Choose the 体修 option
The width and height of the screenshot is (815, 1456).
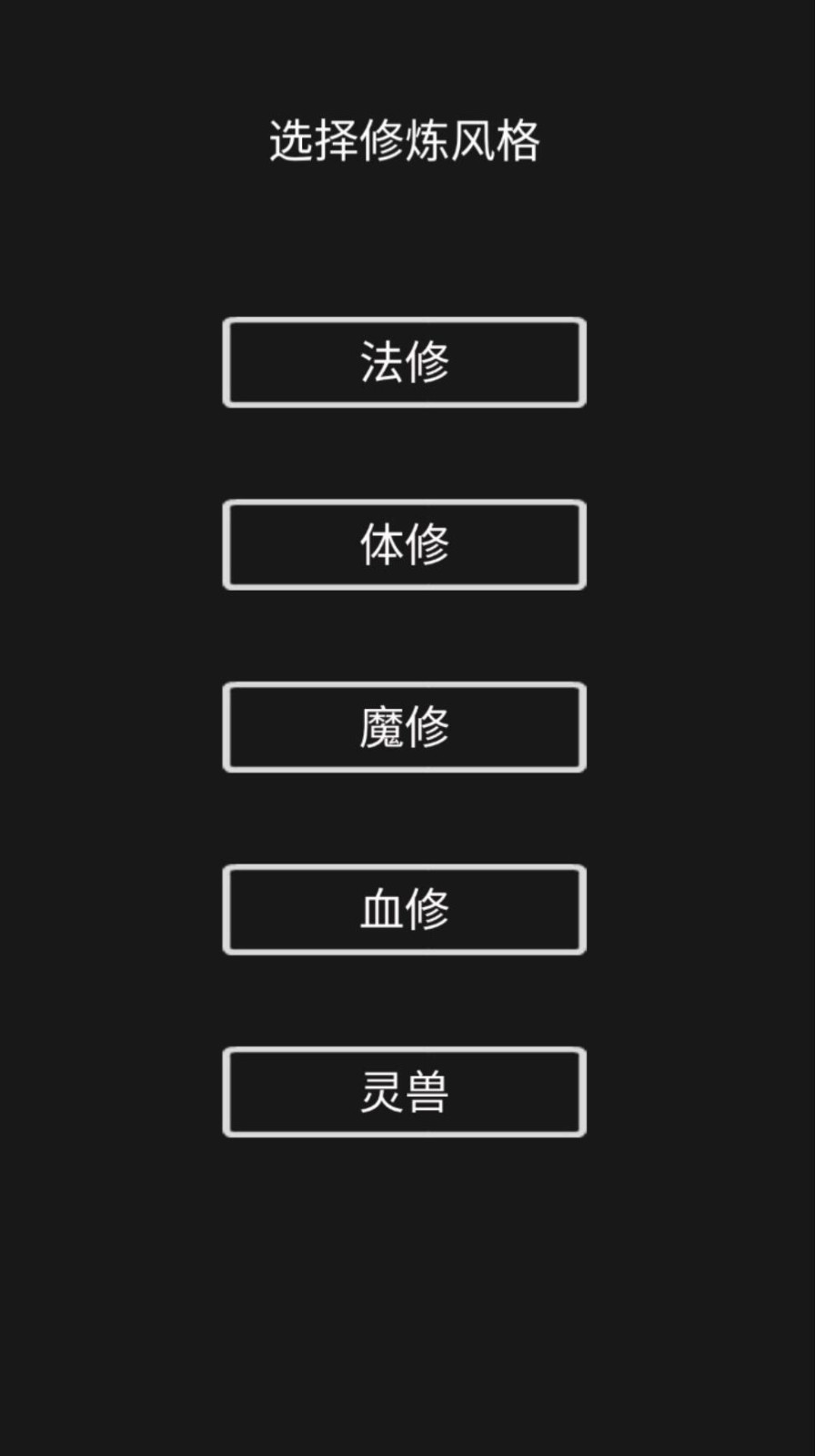[x=404, y=544]
